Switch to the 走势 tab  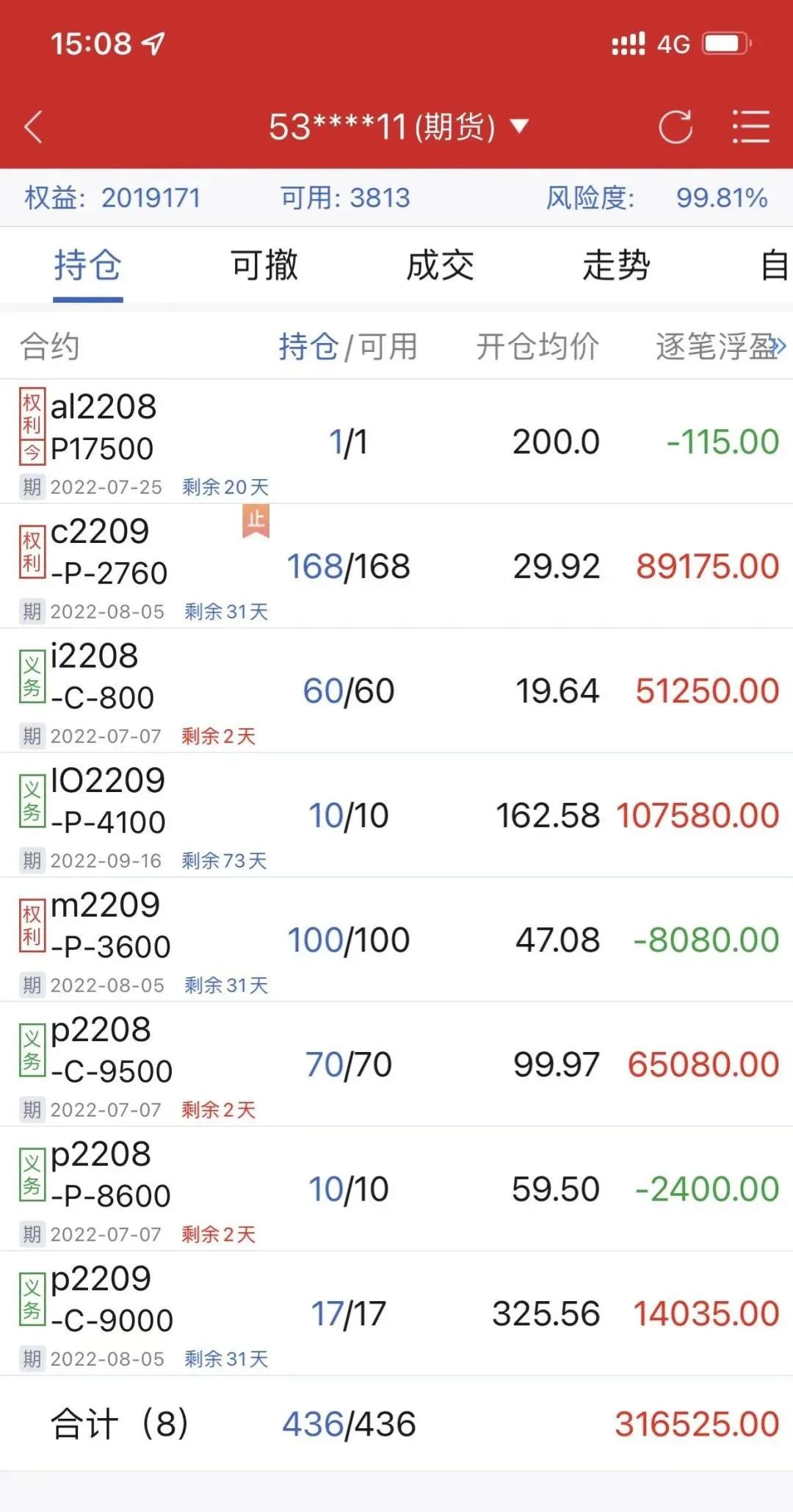coord(616,265)
